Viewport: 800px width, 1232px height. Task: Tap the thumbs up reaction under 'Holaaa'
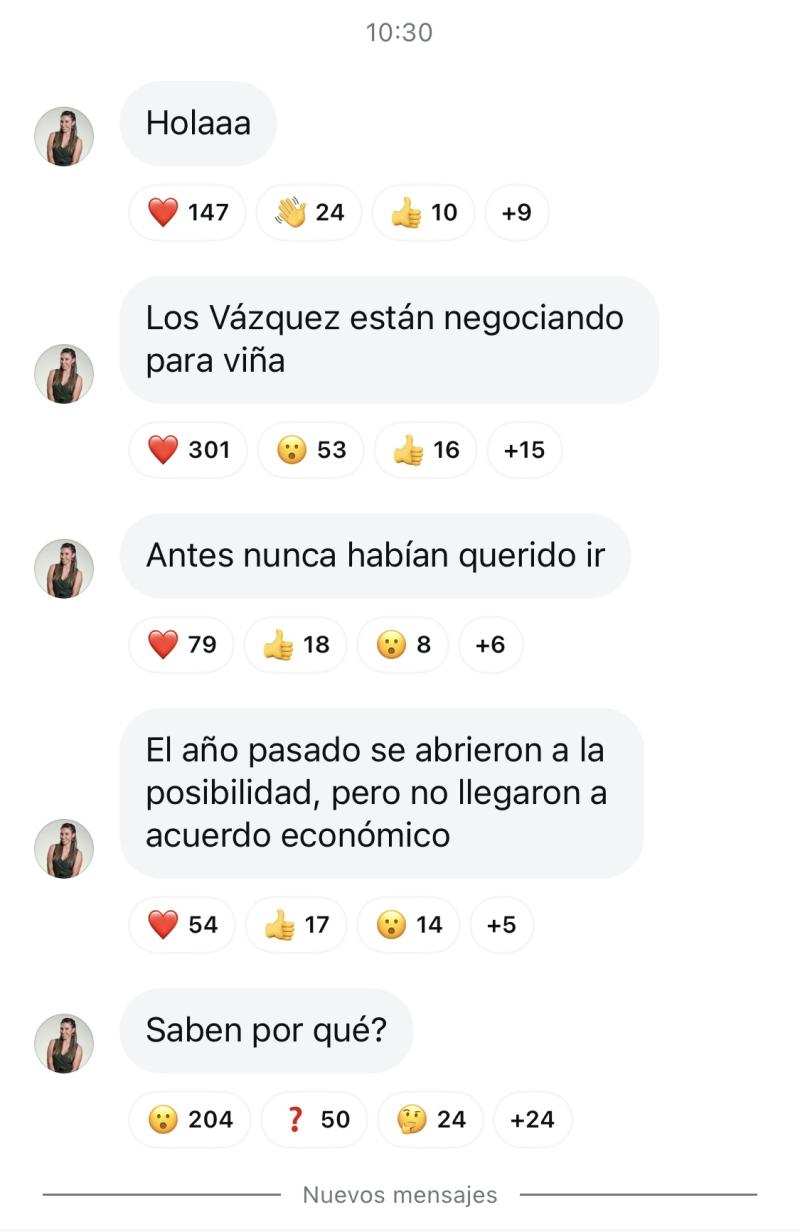coord(422,212)
